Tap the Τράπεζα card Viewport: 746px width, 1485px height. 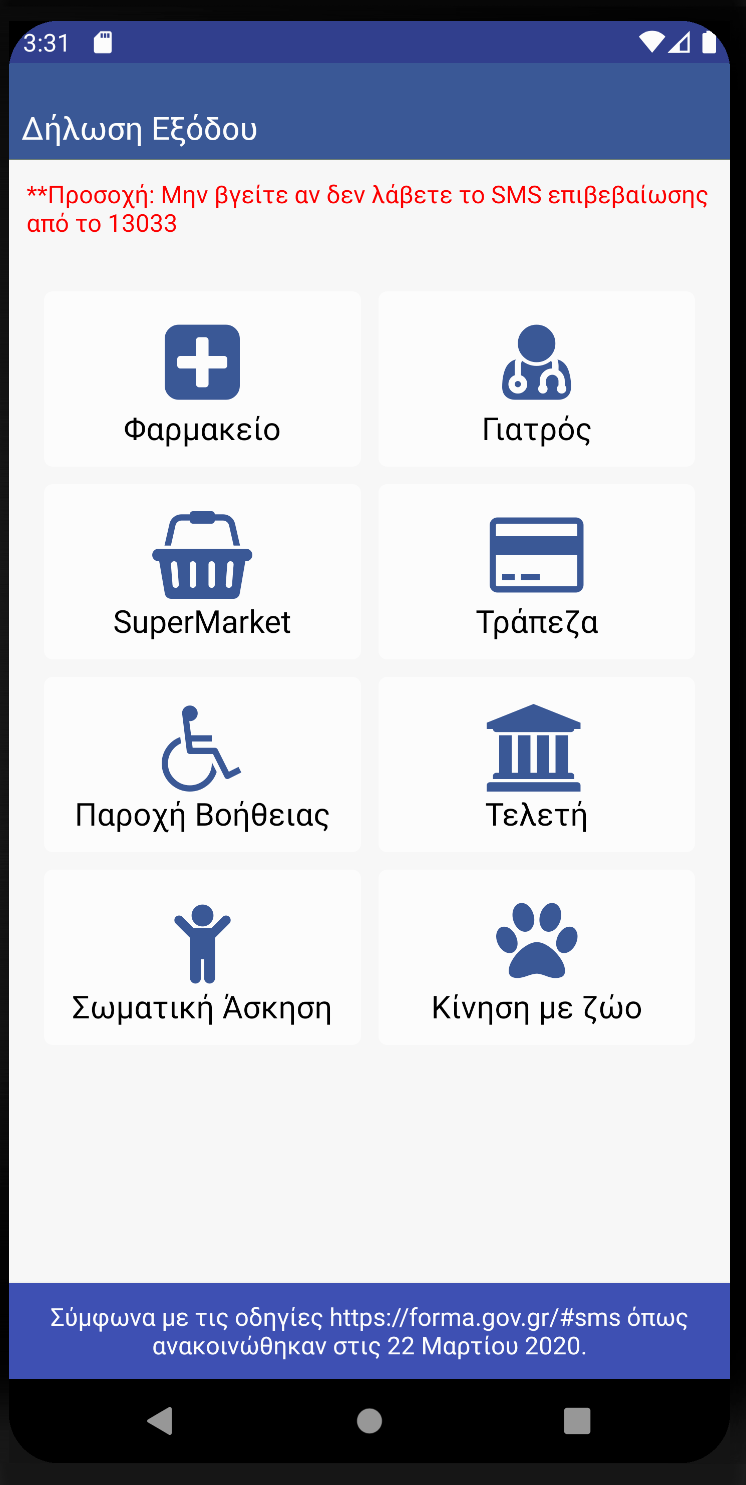[536, 572]
